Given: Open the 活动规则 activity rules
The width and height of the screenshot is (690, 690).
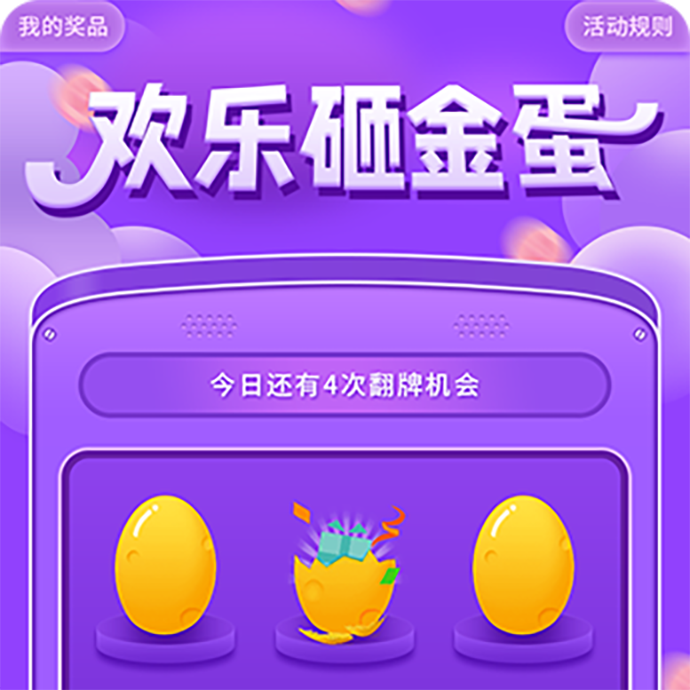Looking at the screenshot, I should [627, 27].
